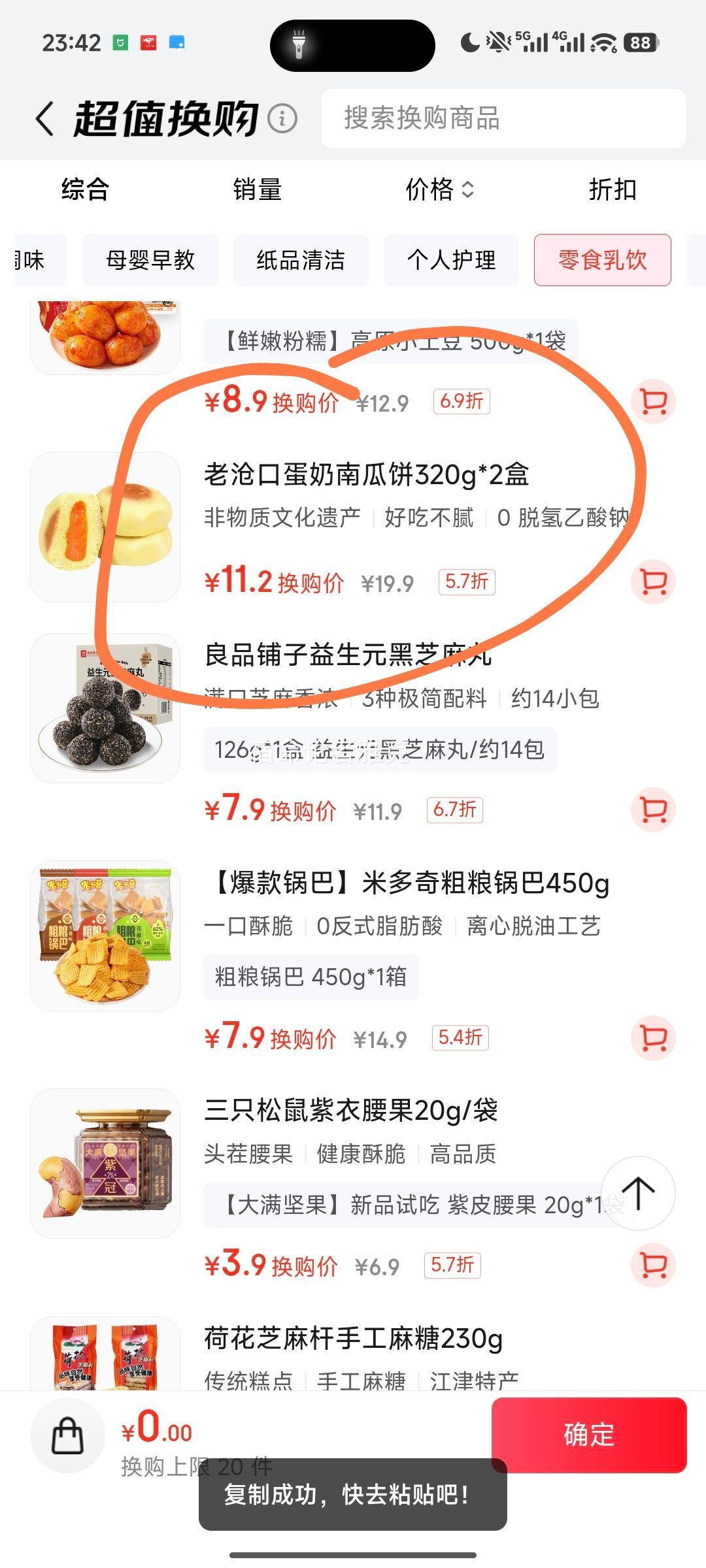Jump back to top of list
Image resolution: width=706 pixels, height=1568 pixels.
click(x=638, y=1193)
